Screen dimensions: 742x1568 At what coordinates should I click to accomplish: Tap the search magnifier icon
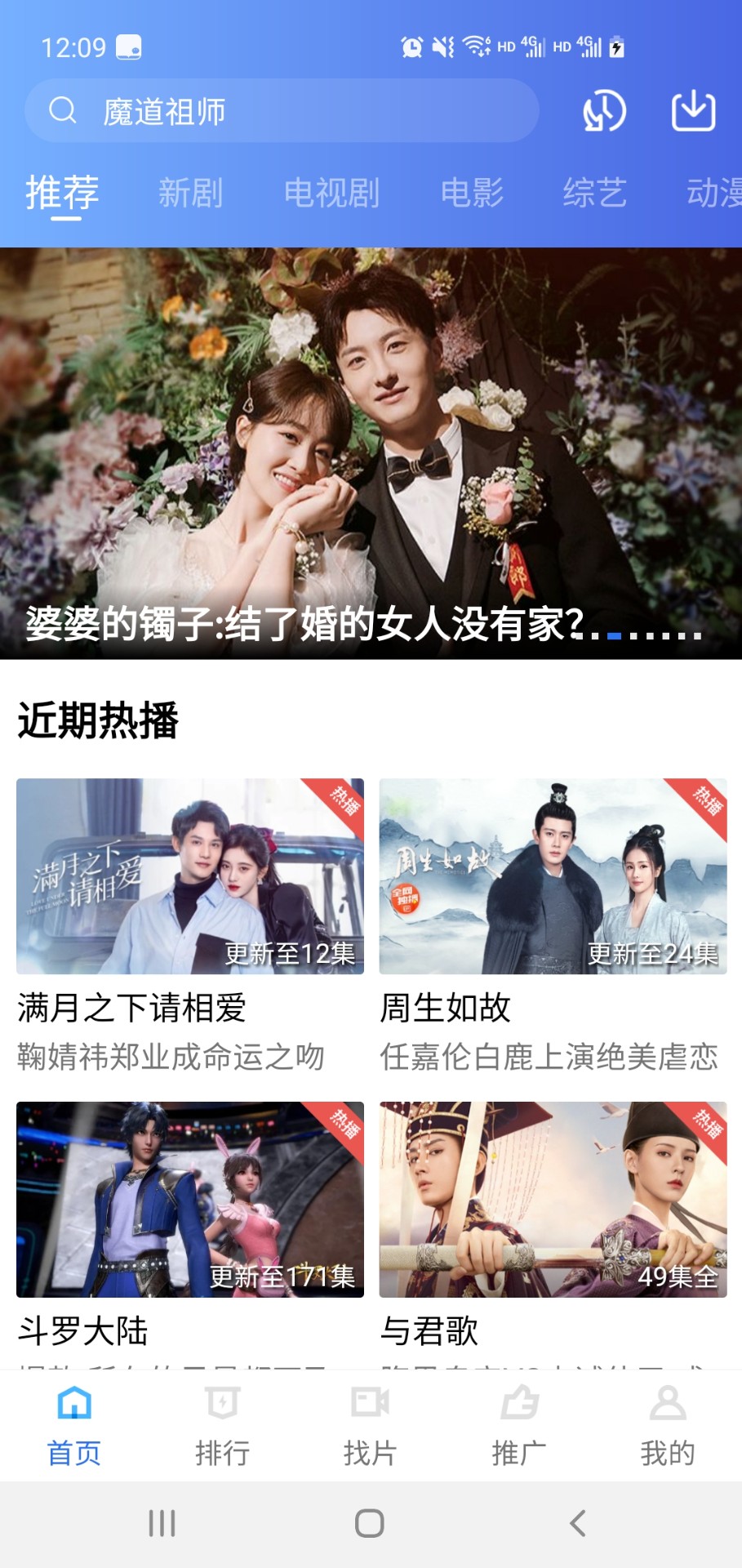point(62,112)
